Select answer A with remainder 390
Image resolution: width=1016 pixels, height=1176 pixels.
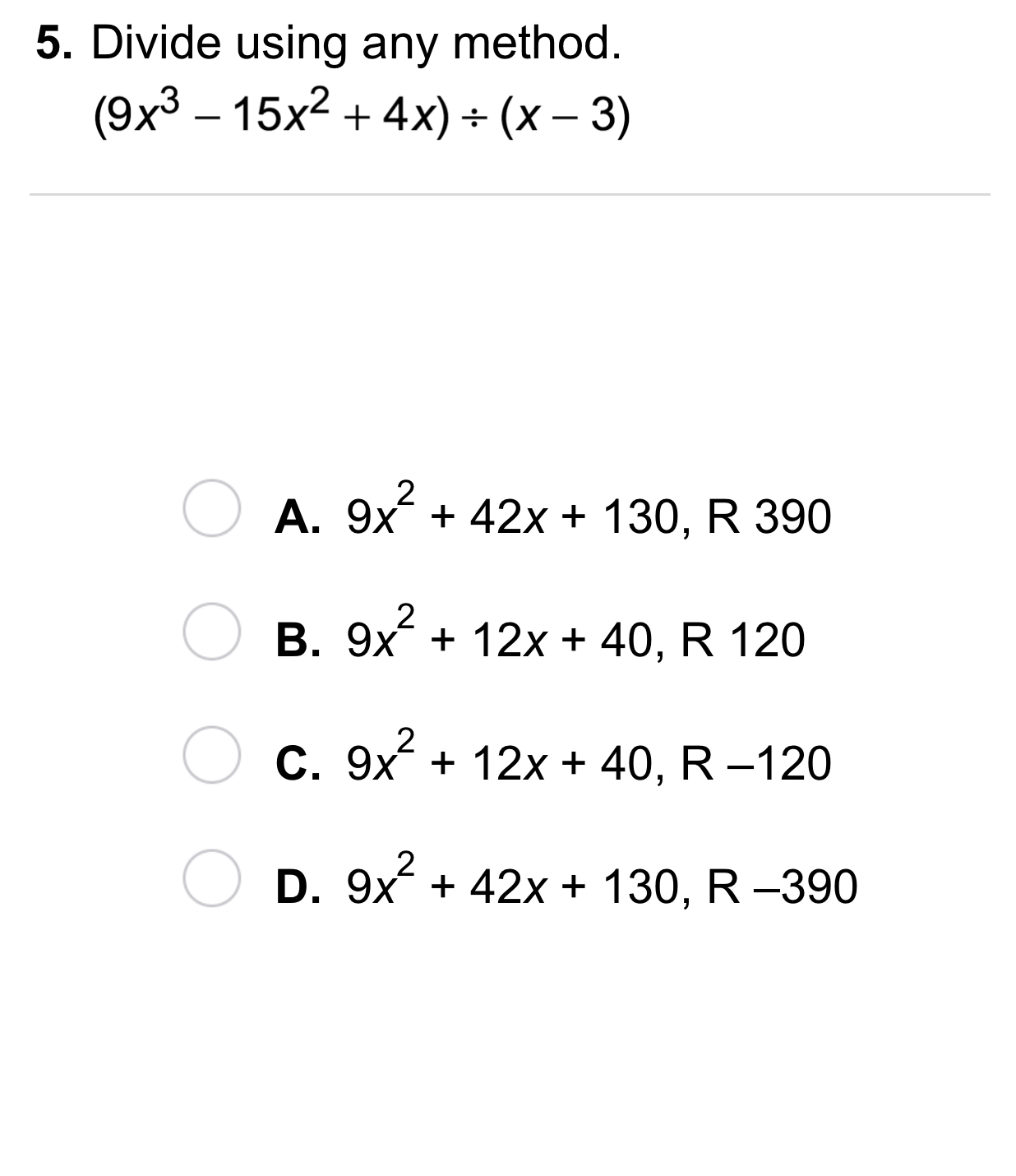(211, 508)
